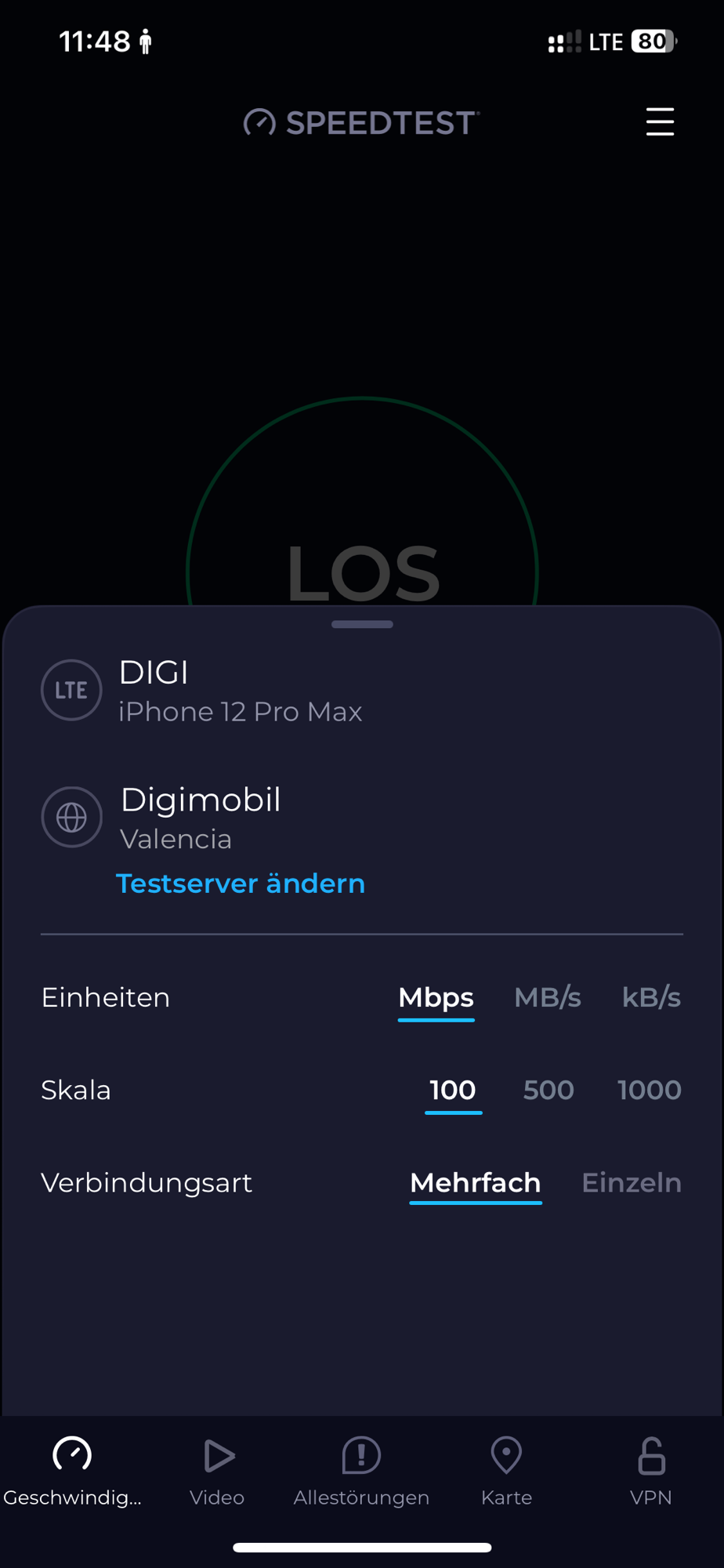Tap Testserver ändern link
This screenshot has height=1568, width=724.
click(x=241, y=884)
